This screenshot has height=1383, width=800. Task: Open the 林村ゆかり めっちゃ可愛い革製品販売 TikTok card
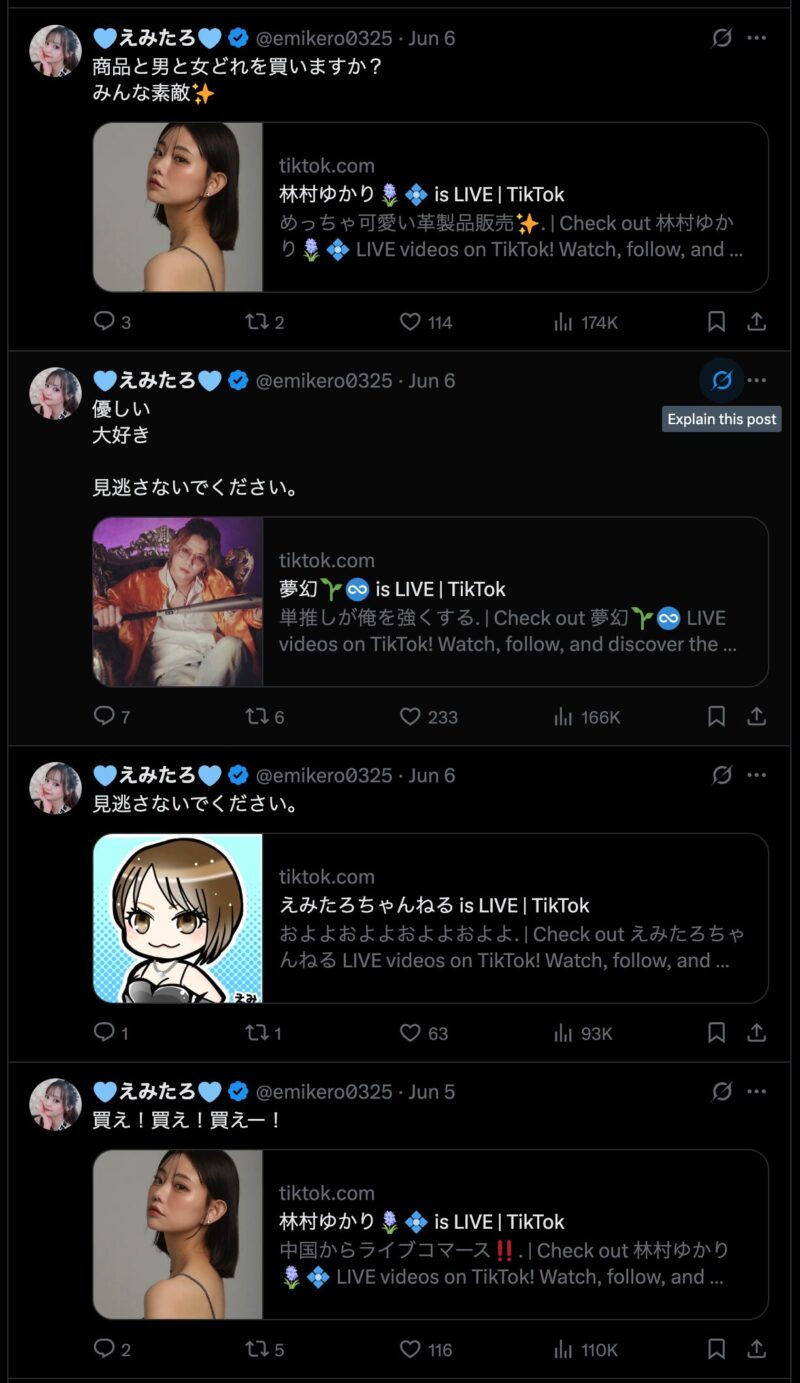[x=430, y=207]
